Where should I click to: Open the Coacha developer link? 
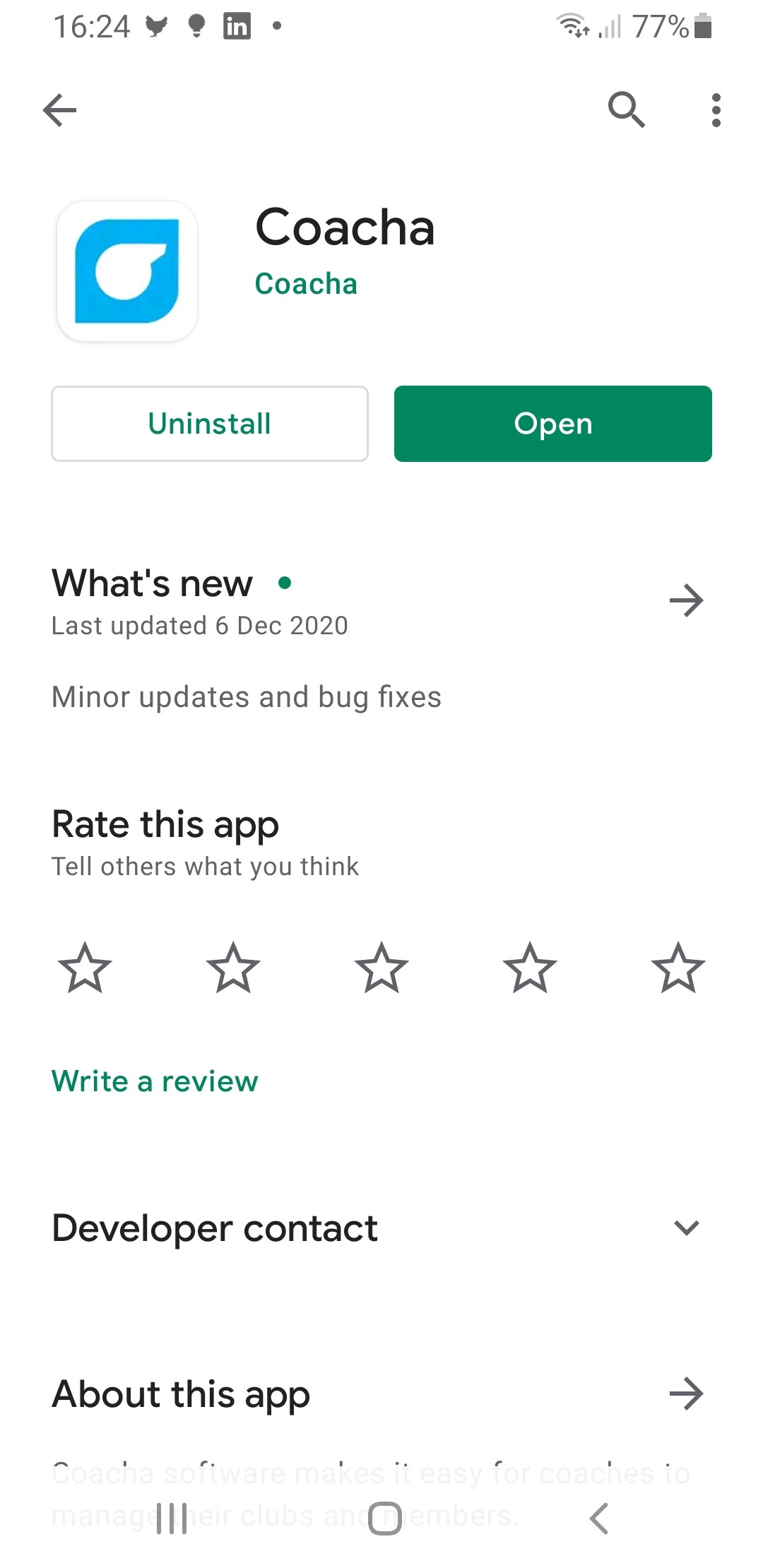click(x=306, y=284)
